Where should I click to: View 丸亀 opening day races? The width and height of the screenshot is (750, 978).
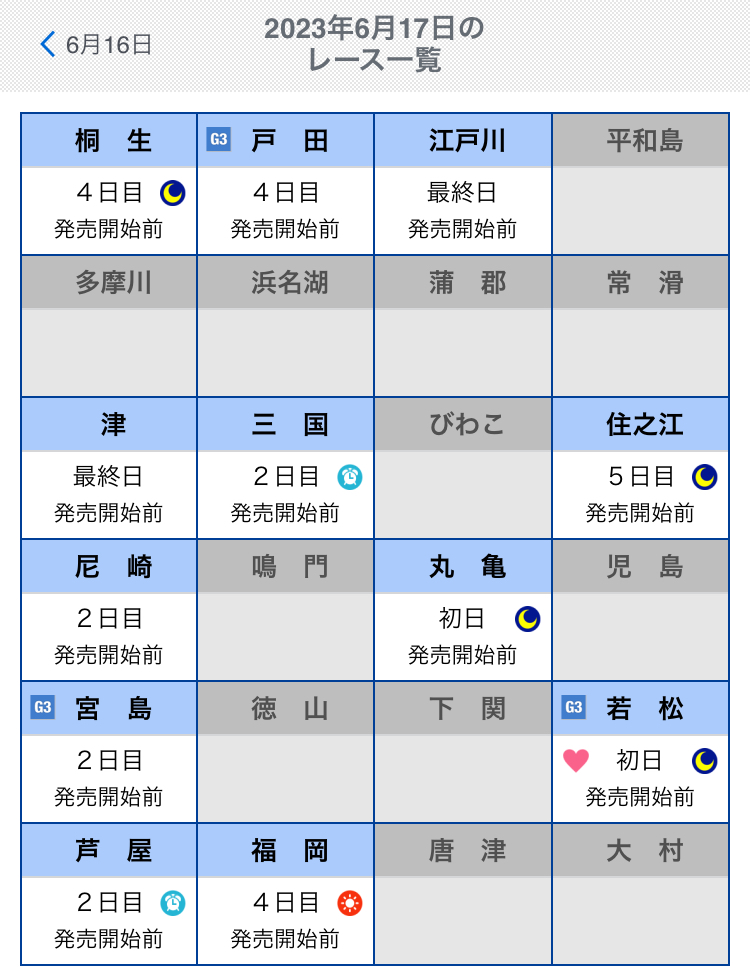[x=463, y=612]
